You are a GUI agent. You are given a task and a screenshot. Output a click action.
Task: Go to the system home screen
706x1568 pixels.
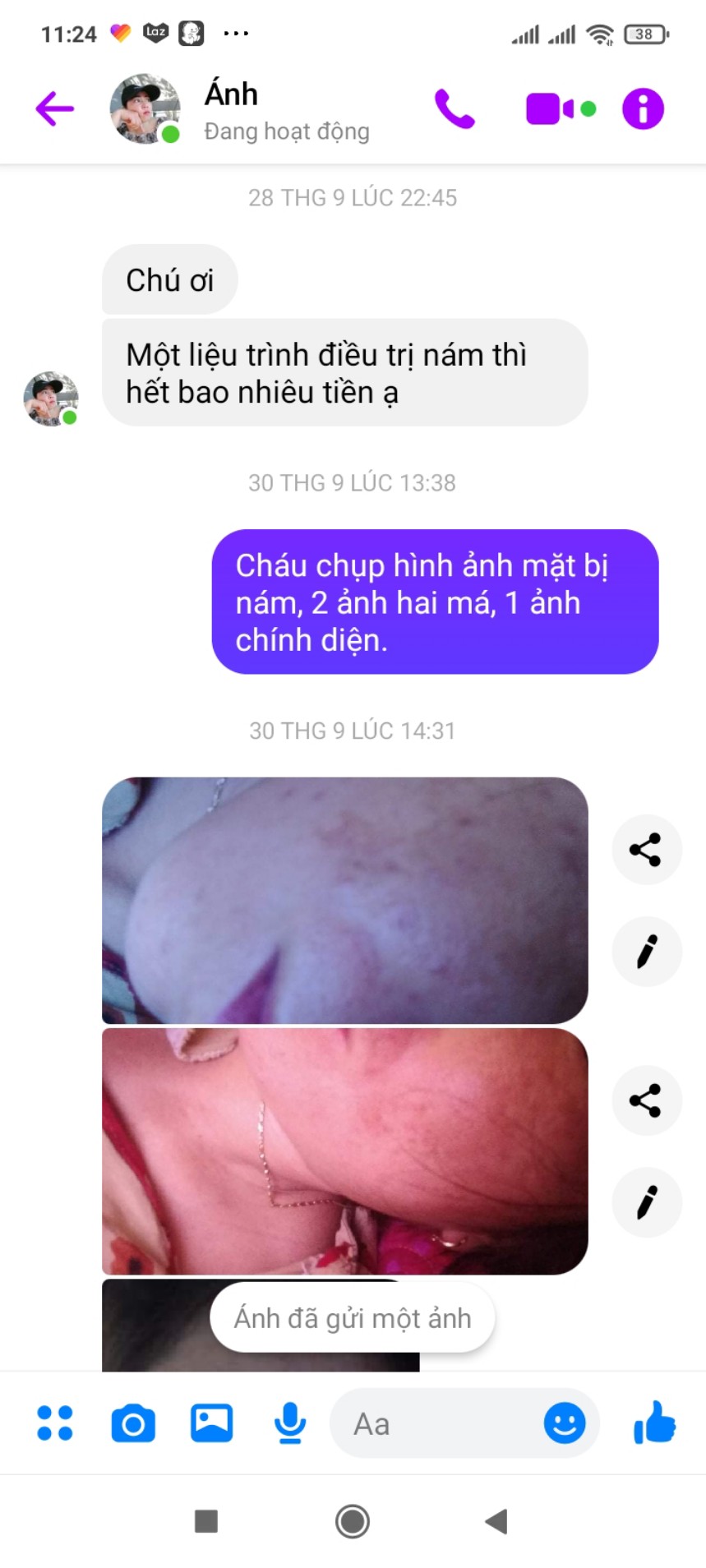pos(353,1521)
